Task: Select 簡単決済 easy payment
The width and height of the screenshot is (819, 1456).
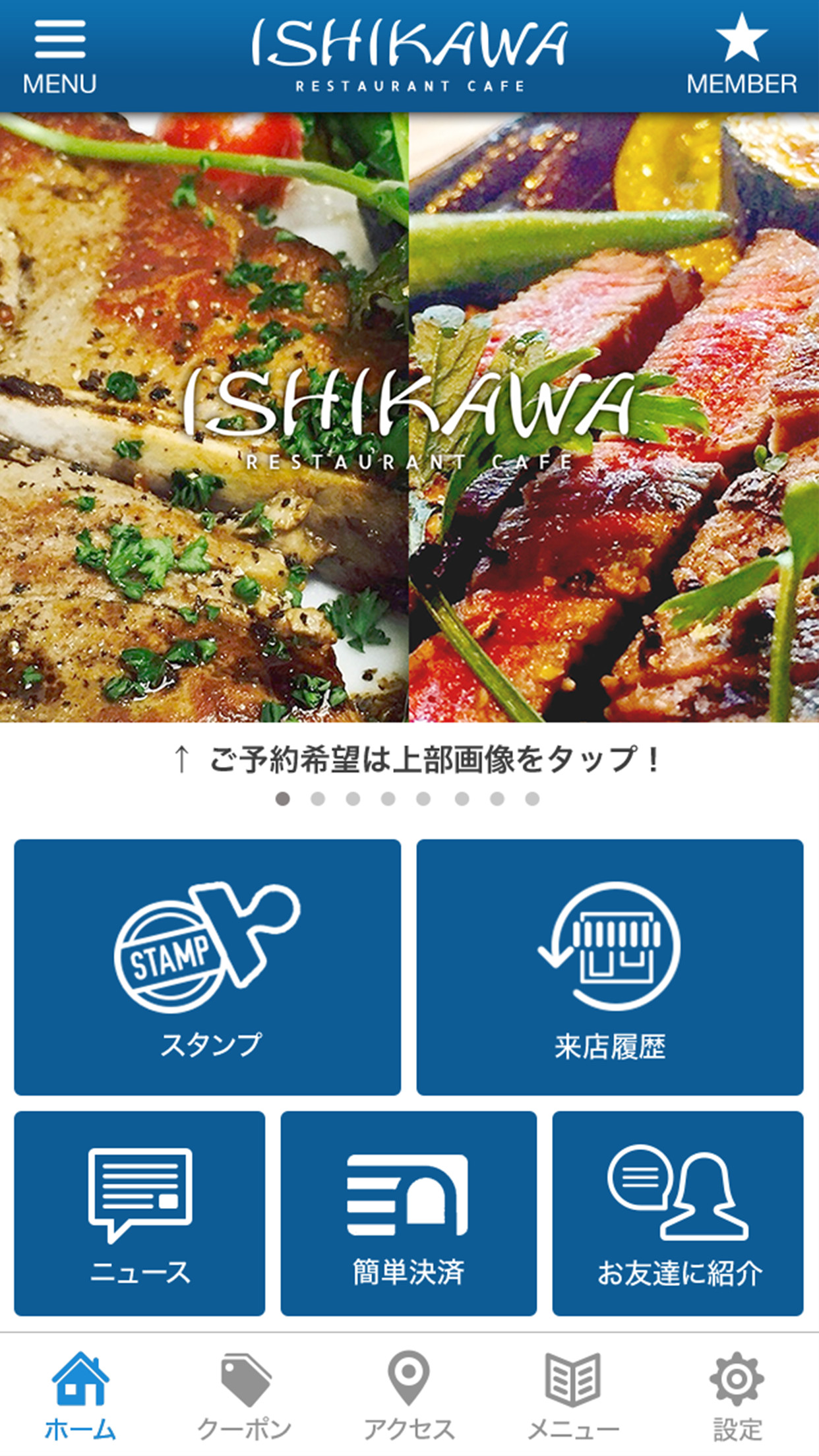Action: pos(409,1213)
